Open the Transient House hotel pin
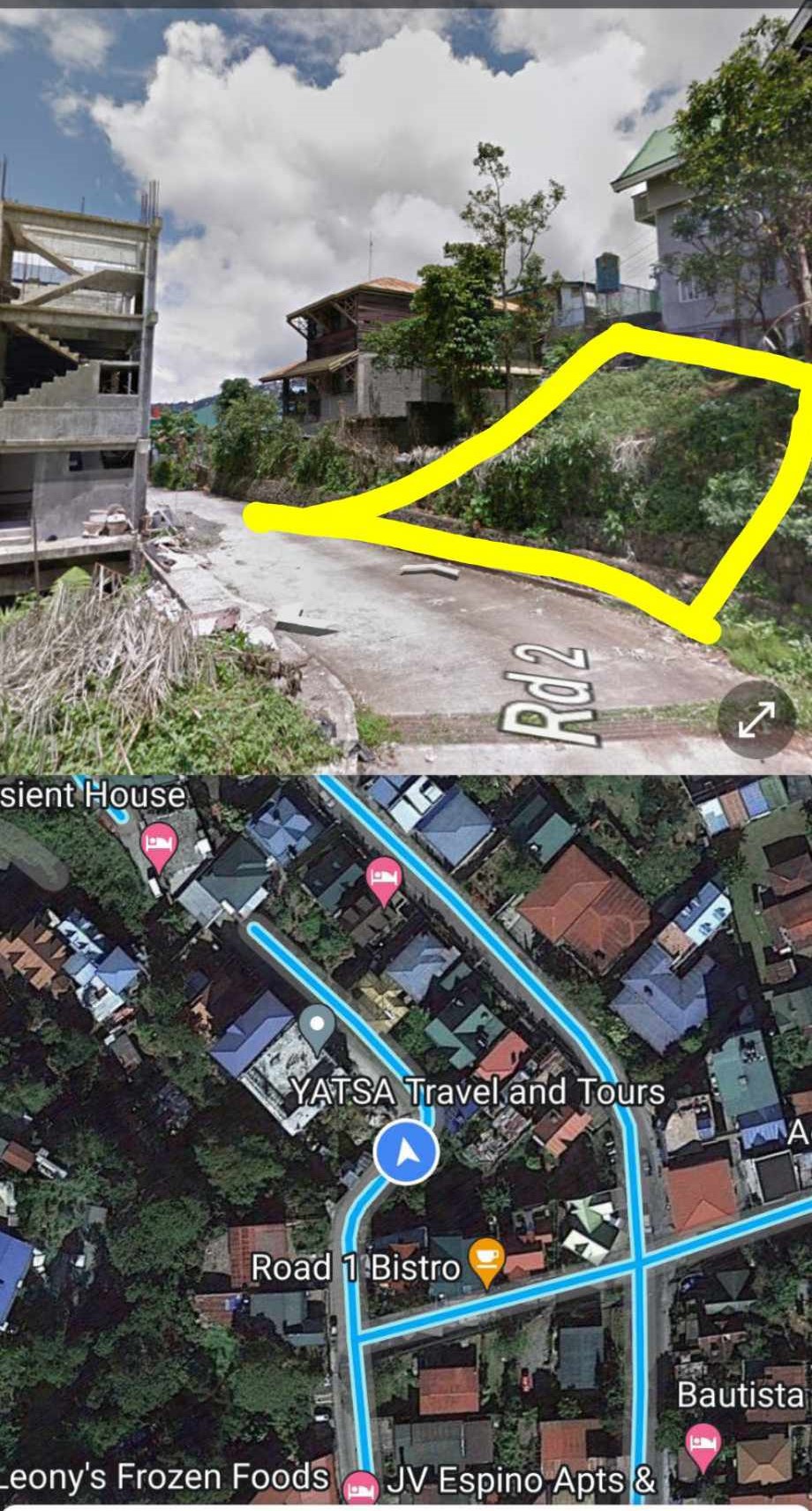The image size is (812, 1511). (x=159, y=845)
